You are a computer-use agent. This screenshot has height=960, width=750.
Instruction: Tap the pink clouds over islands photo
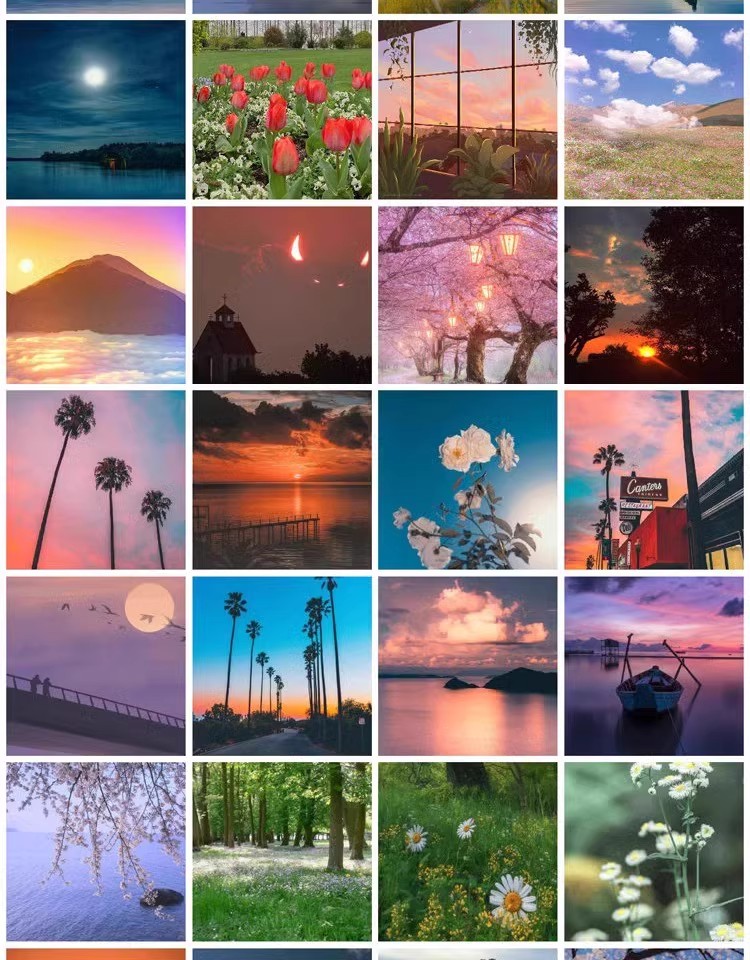click(468, 666)
